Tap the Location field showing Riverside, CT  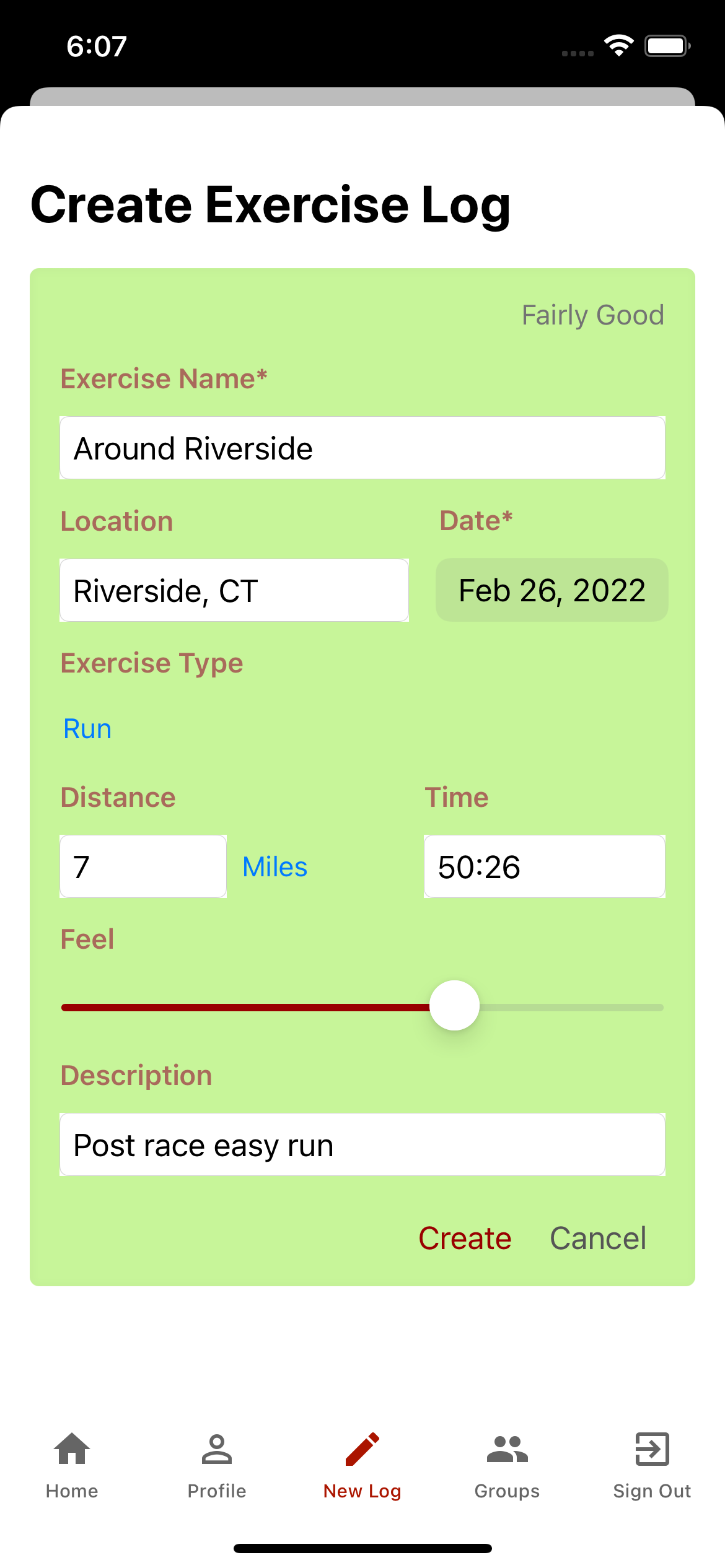234,590
